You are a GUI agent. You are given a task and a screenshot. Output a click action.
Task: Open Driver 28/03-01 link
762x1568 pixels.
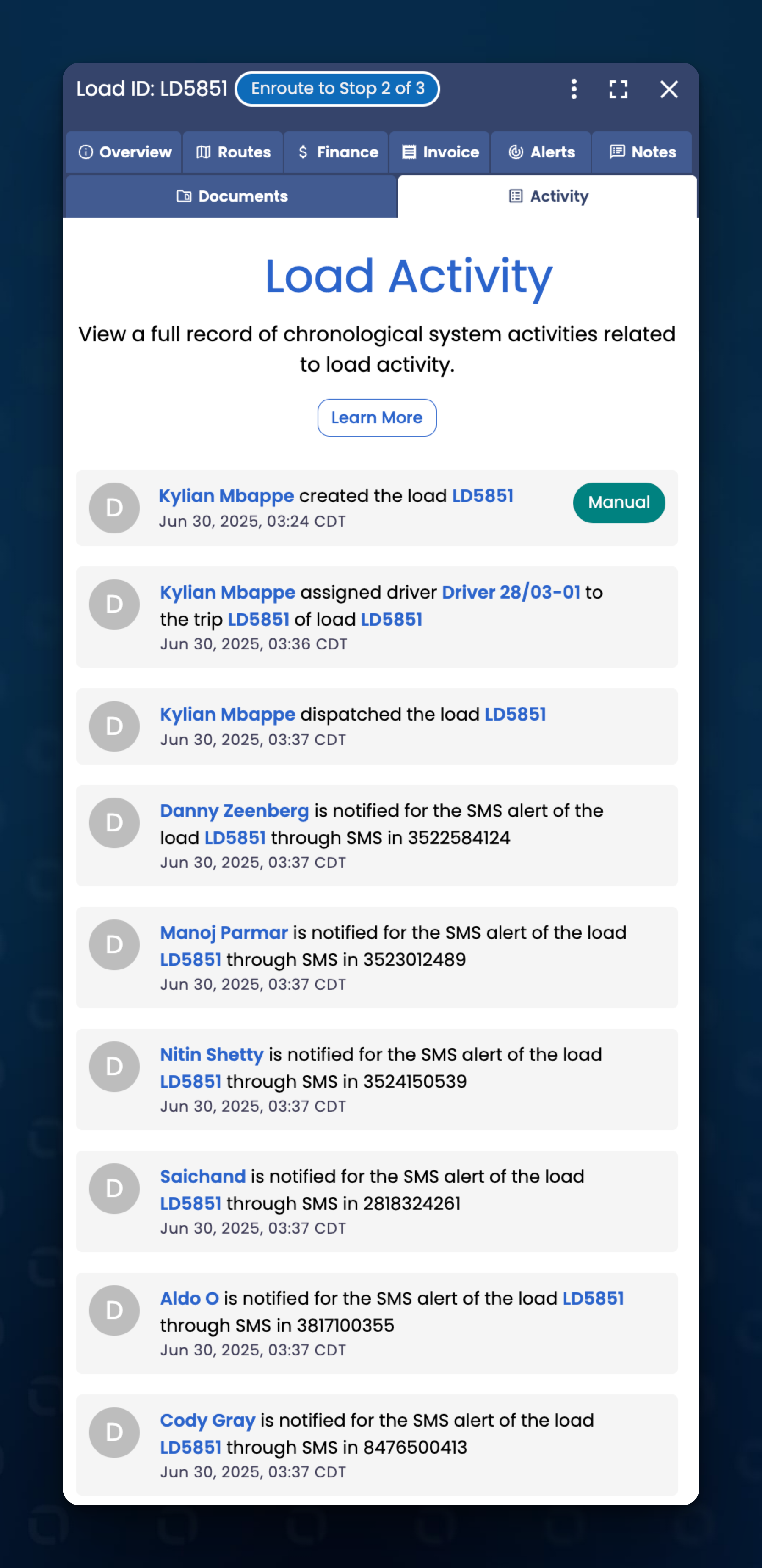[511, 592]
